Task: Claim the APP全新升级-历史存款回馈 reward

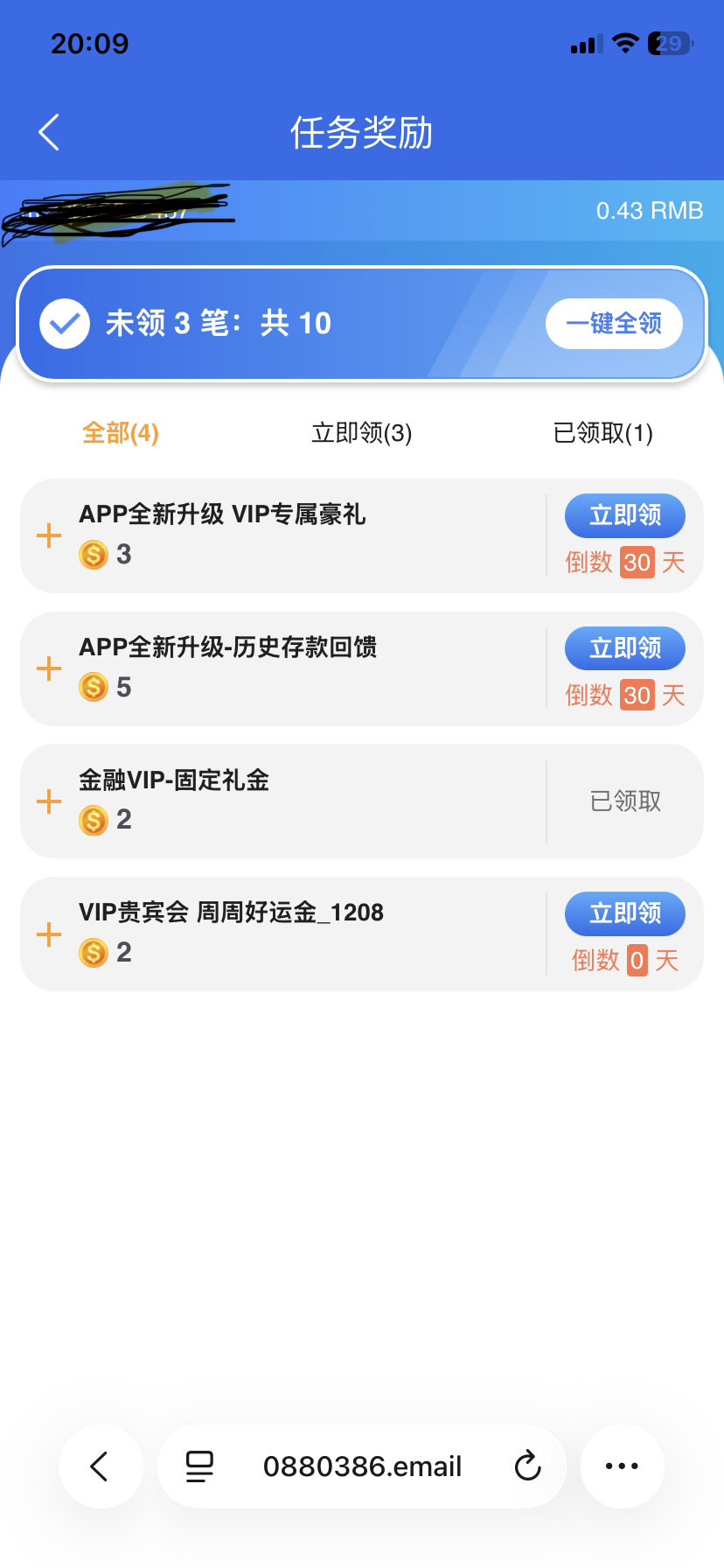Action: pyautogui.click(x=624, y=648)
